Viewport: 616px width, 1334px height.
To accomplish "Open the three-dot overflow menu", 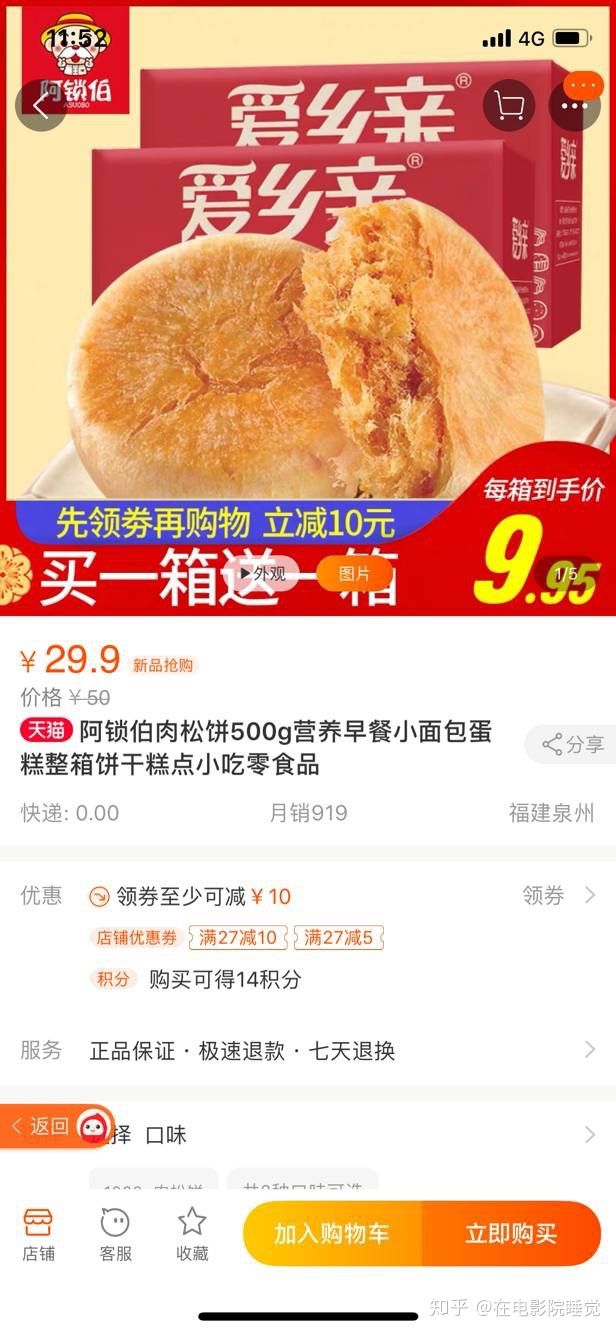I will [575, 104].
